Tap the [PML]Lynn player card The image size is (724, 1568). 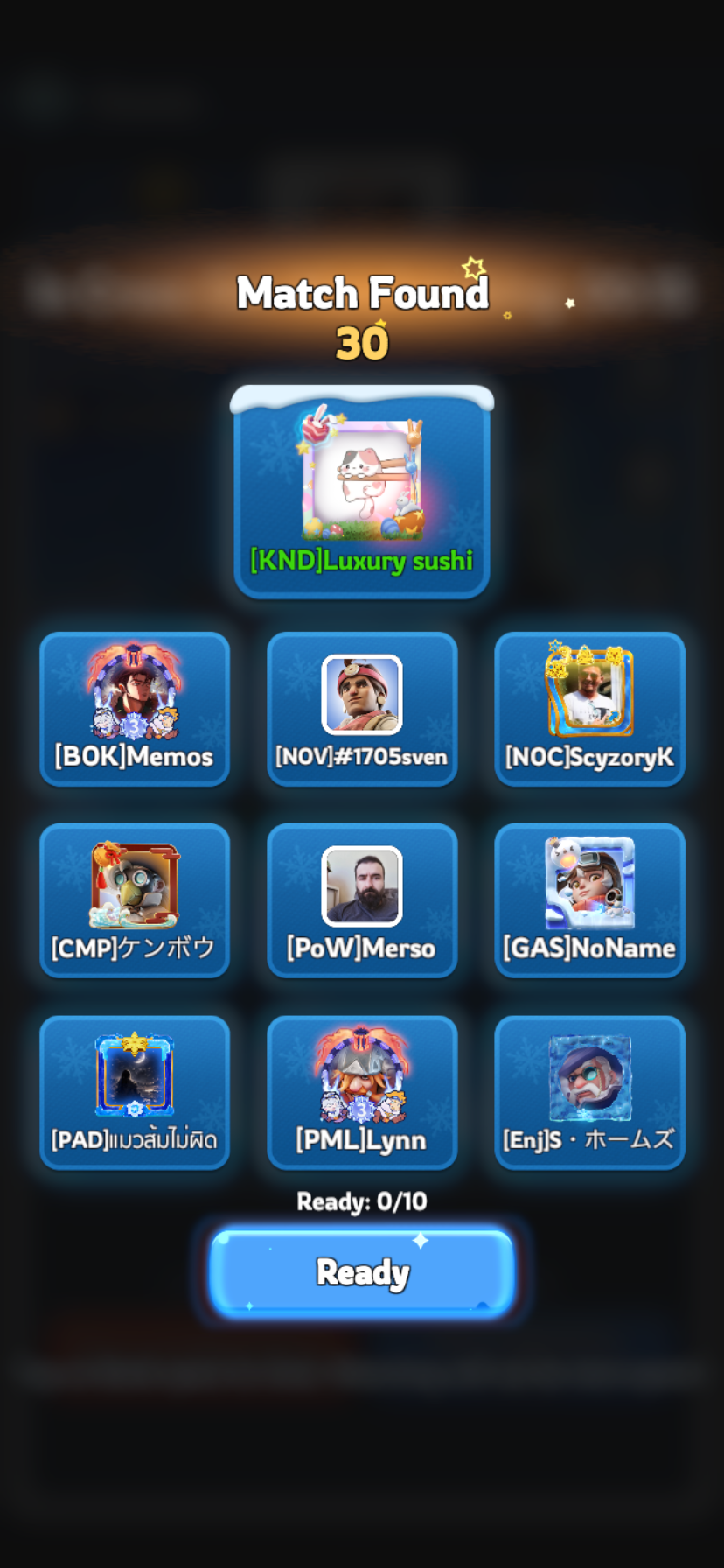[x=362, y=1092]
